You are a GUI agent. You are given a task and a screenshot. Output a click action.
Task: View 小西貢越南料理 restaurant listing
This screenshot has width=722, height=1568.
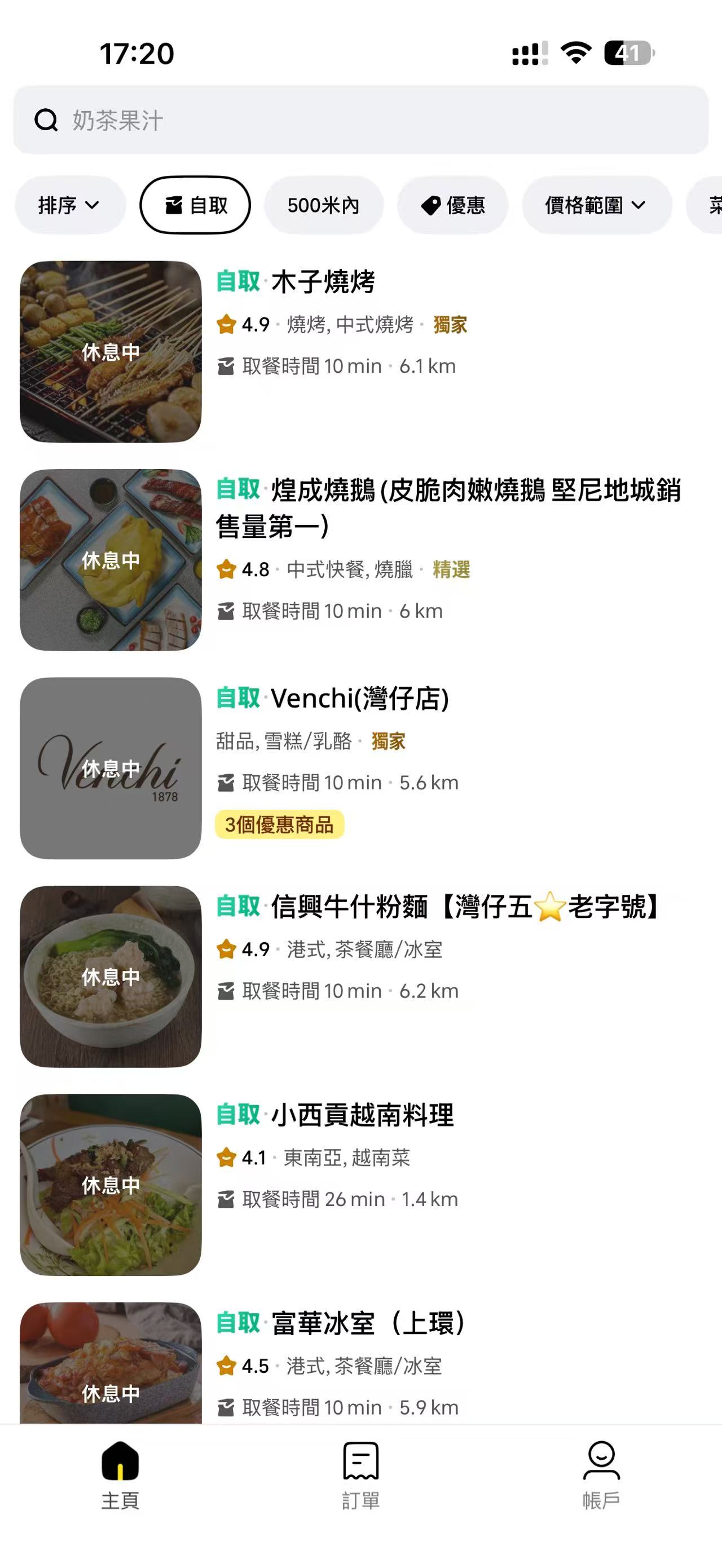pyautogui.click(x=362, y=1115)
